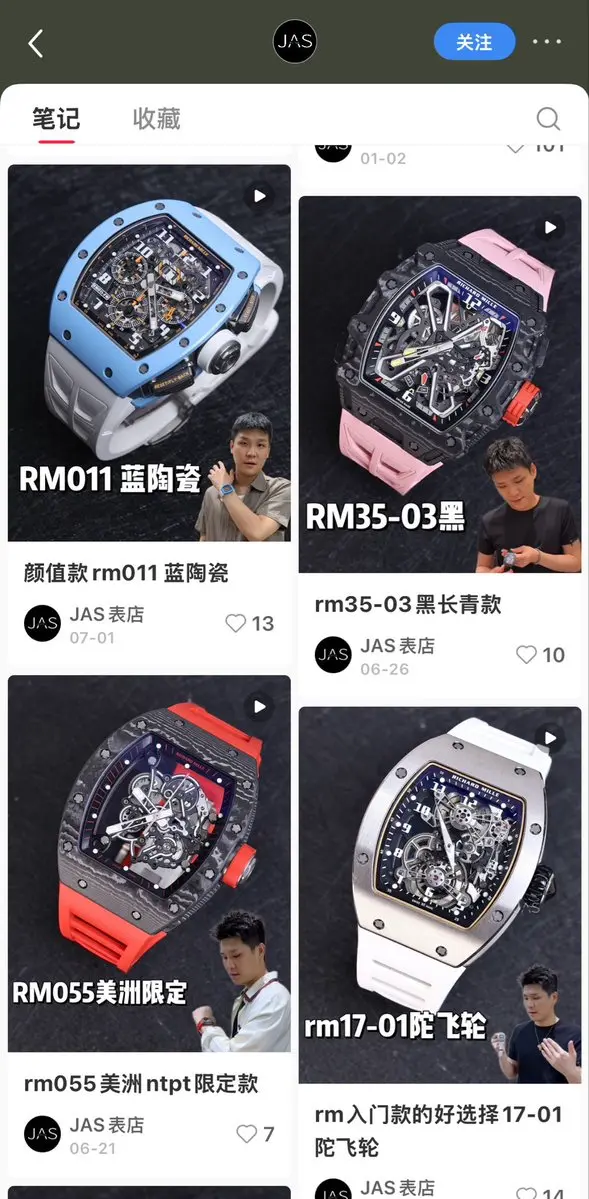Select the 笔记 tab
The image size is (589, 1199).
pyautogui.click(x=56, y=119)
